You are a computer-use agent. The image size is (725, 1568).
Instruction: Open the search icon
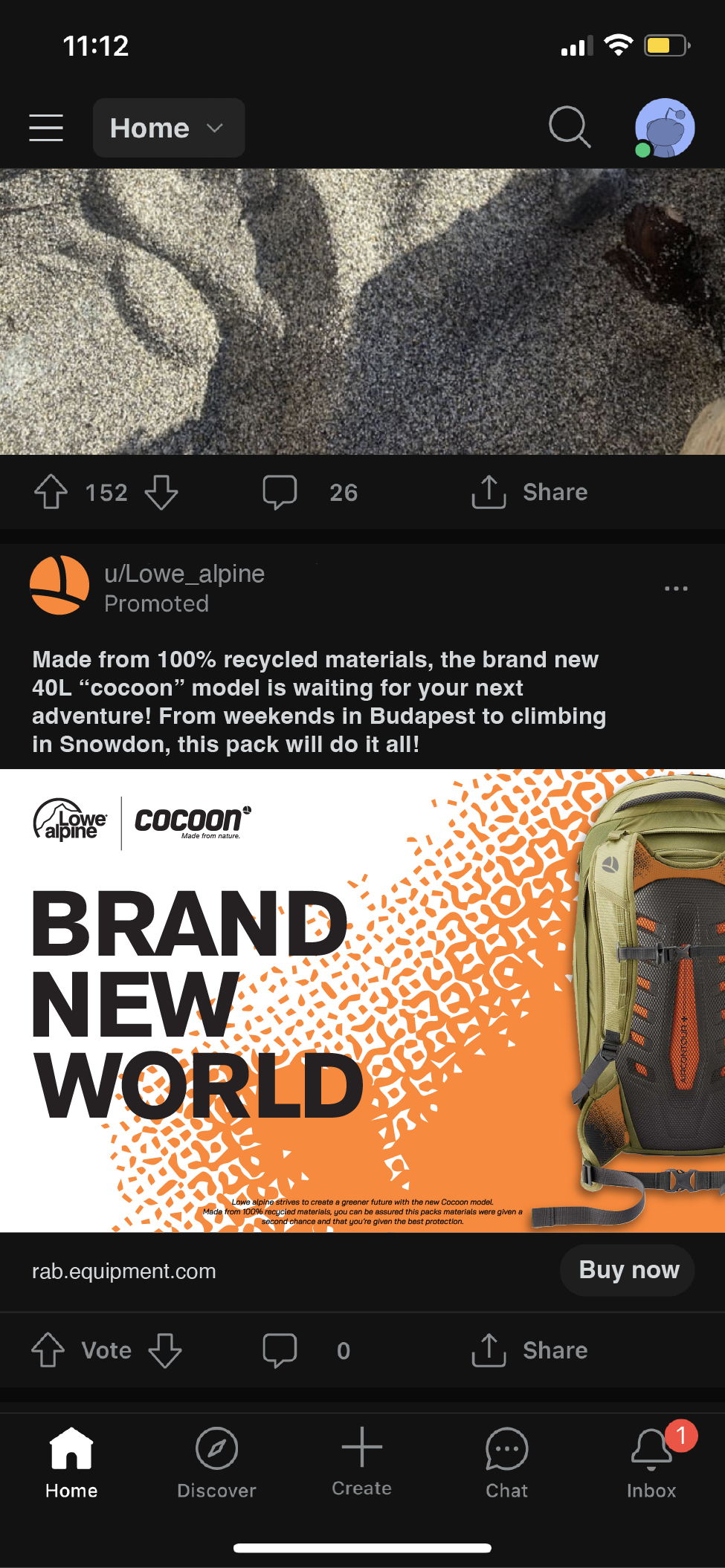tap(569, 128)
